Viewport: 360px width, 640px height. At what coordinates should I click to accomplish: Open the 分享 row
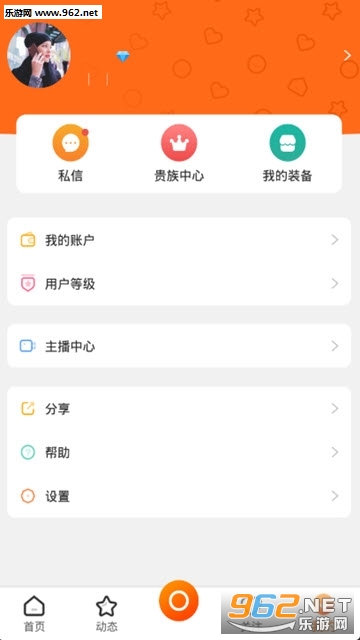(x=179, y=409)
